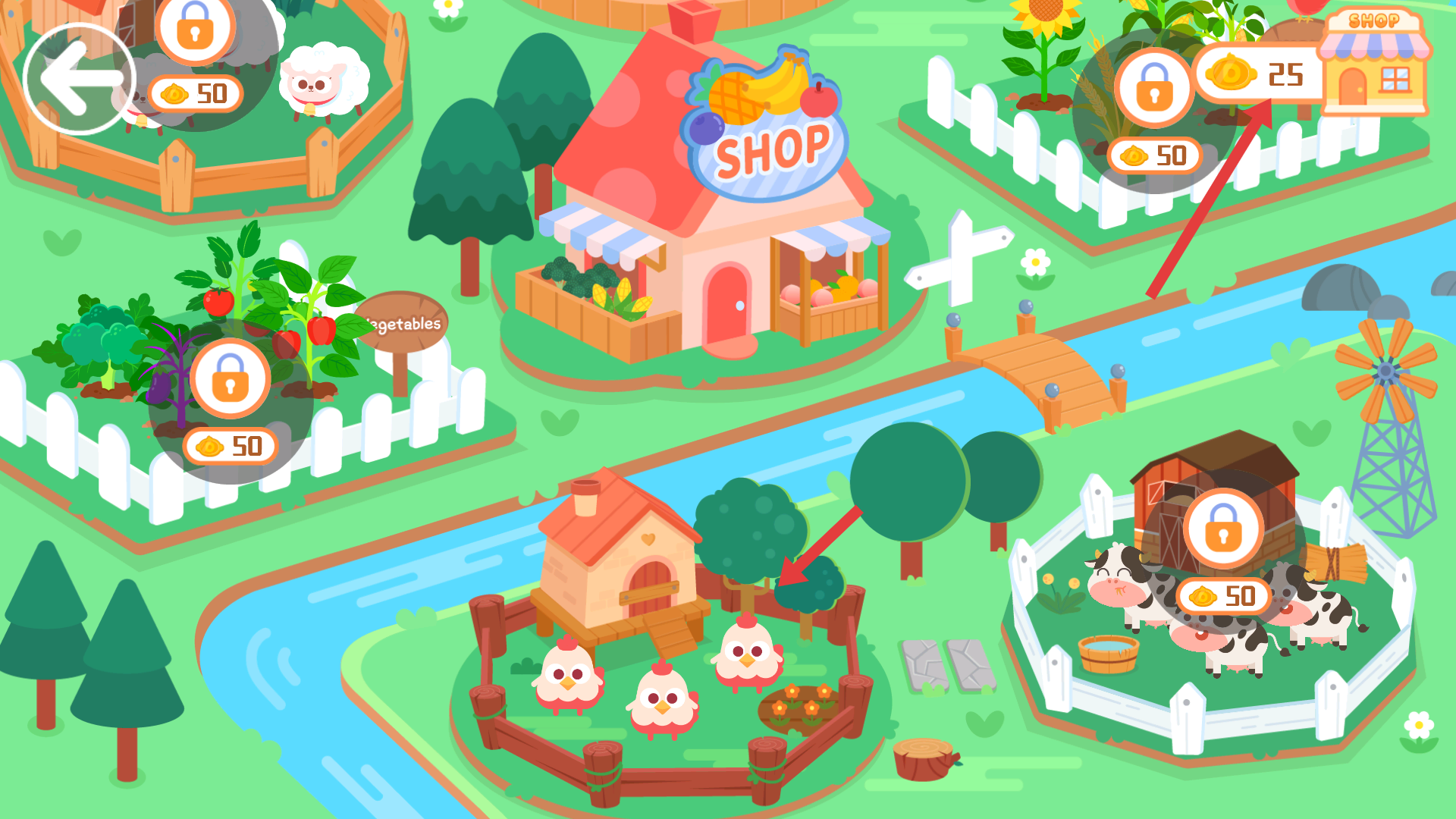Unlock the sheep pen for 50 coins
This screenshot has width=1456, height=819.
(196, 32)
